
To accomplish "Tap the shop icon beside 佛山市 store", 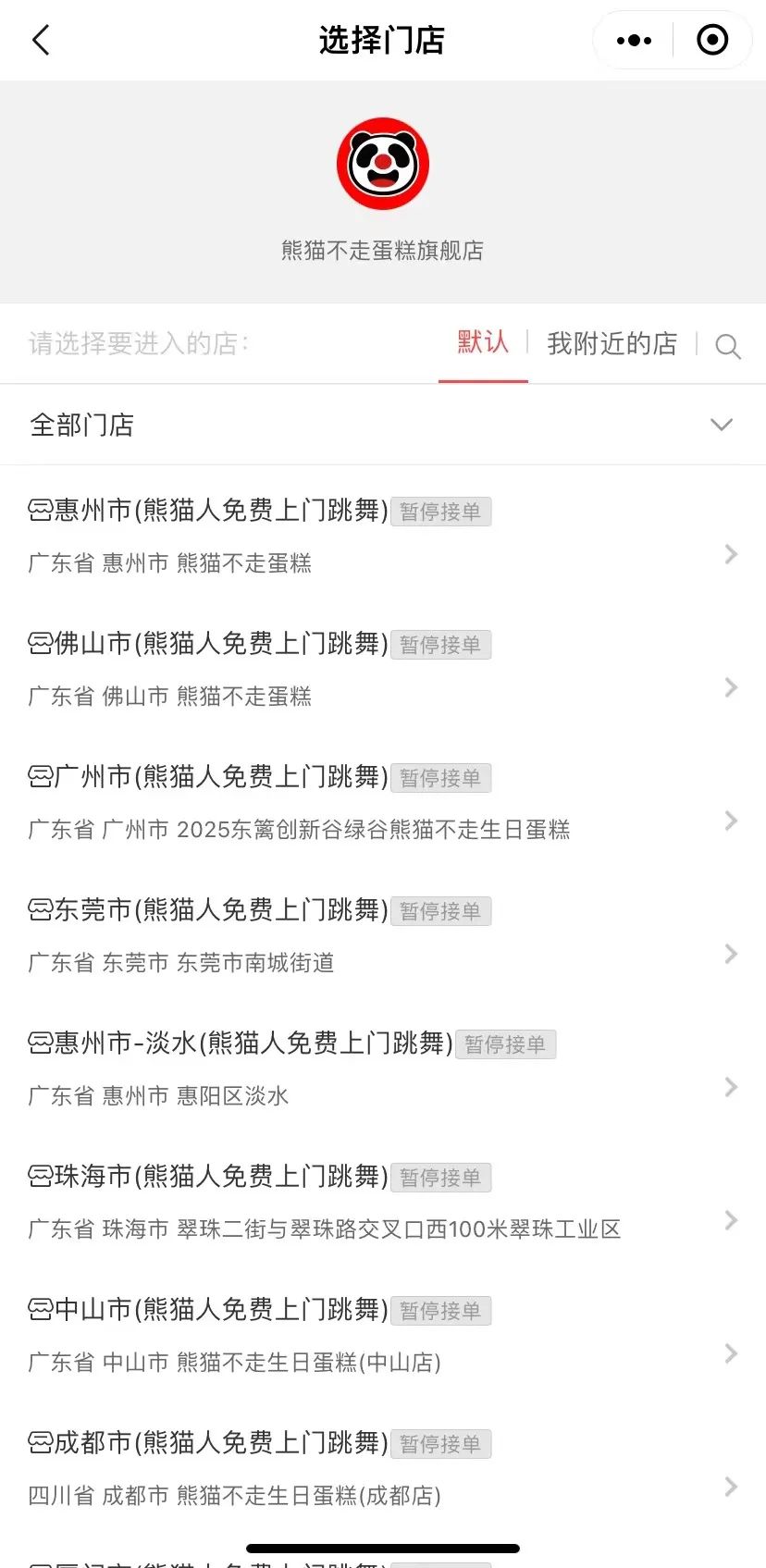I will (x=39, y=645).
